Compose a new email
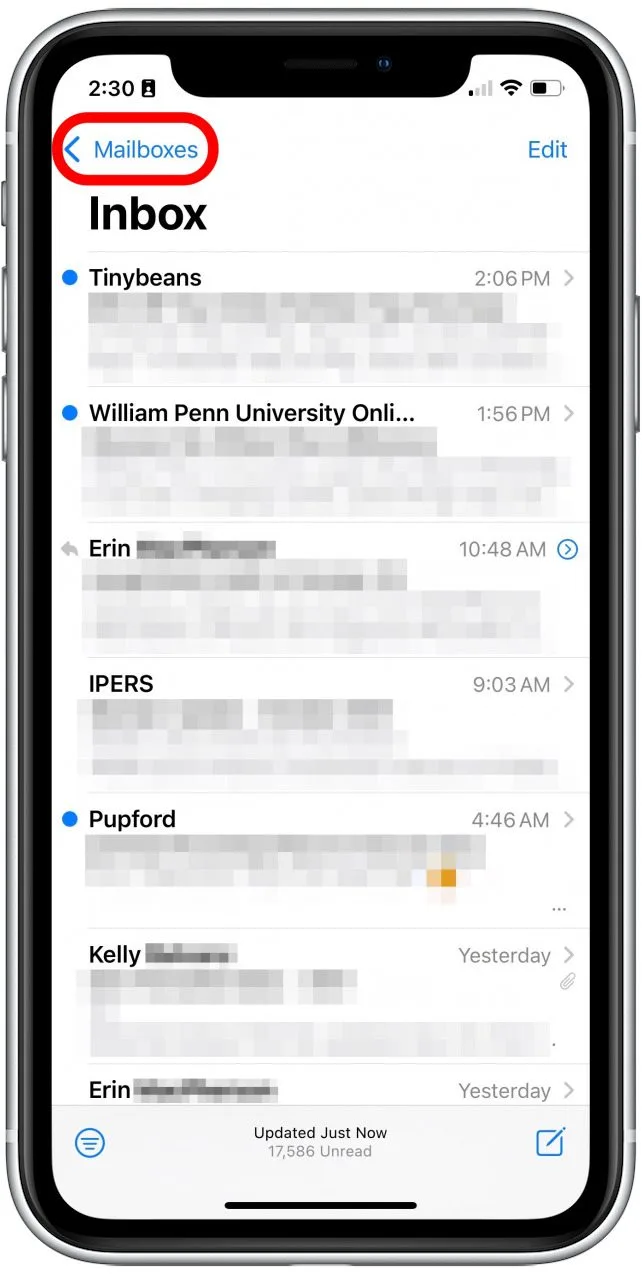The image size is (642, 1274). click(x=550, y=1142)
